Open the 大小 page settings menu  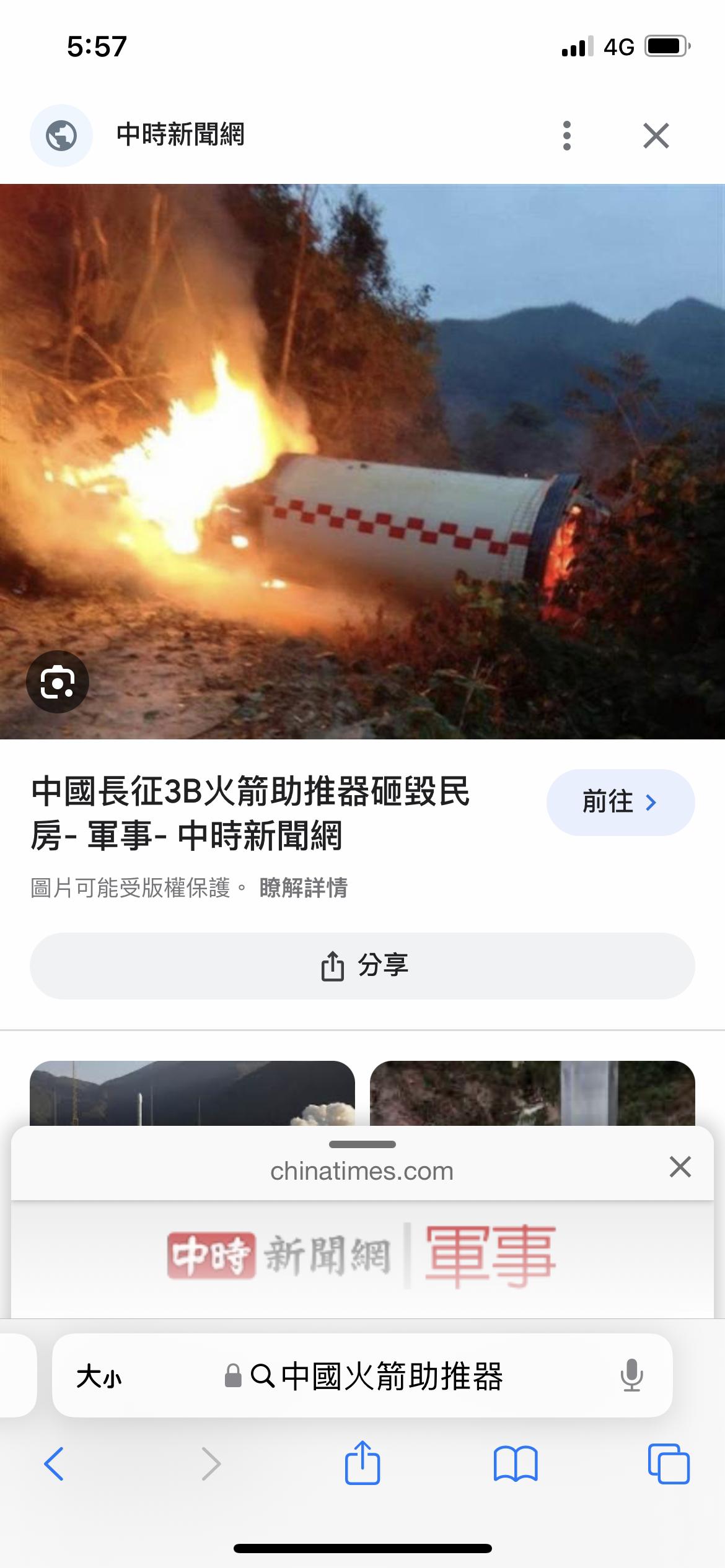(x=99, y=1377)
